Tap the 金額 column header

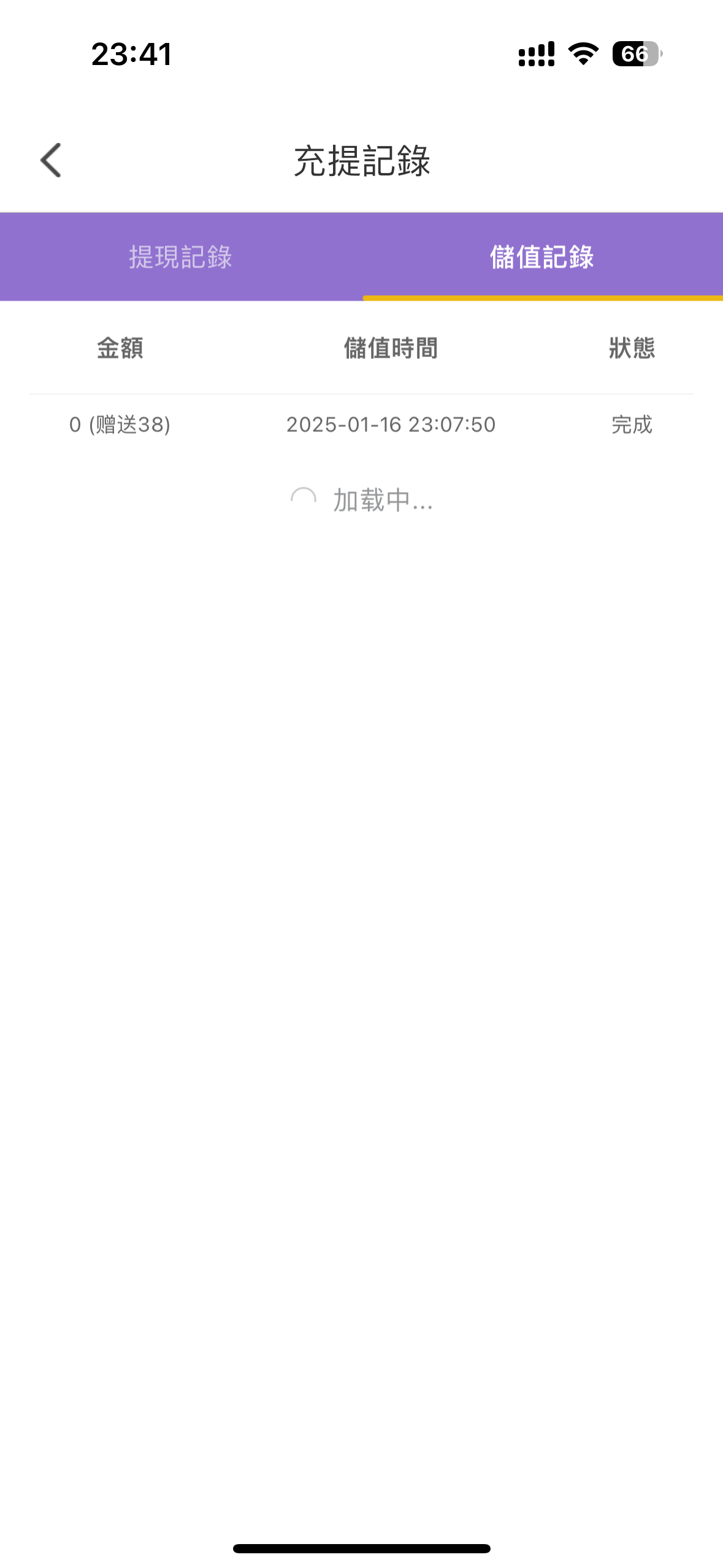coord(120,347)
